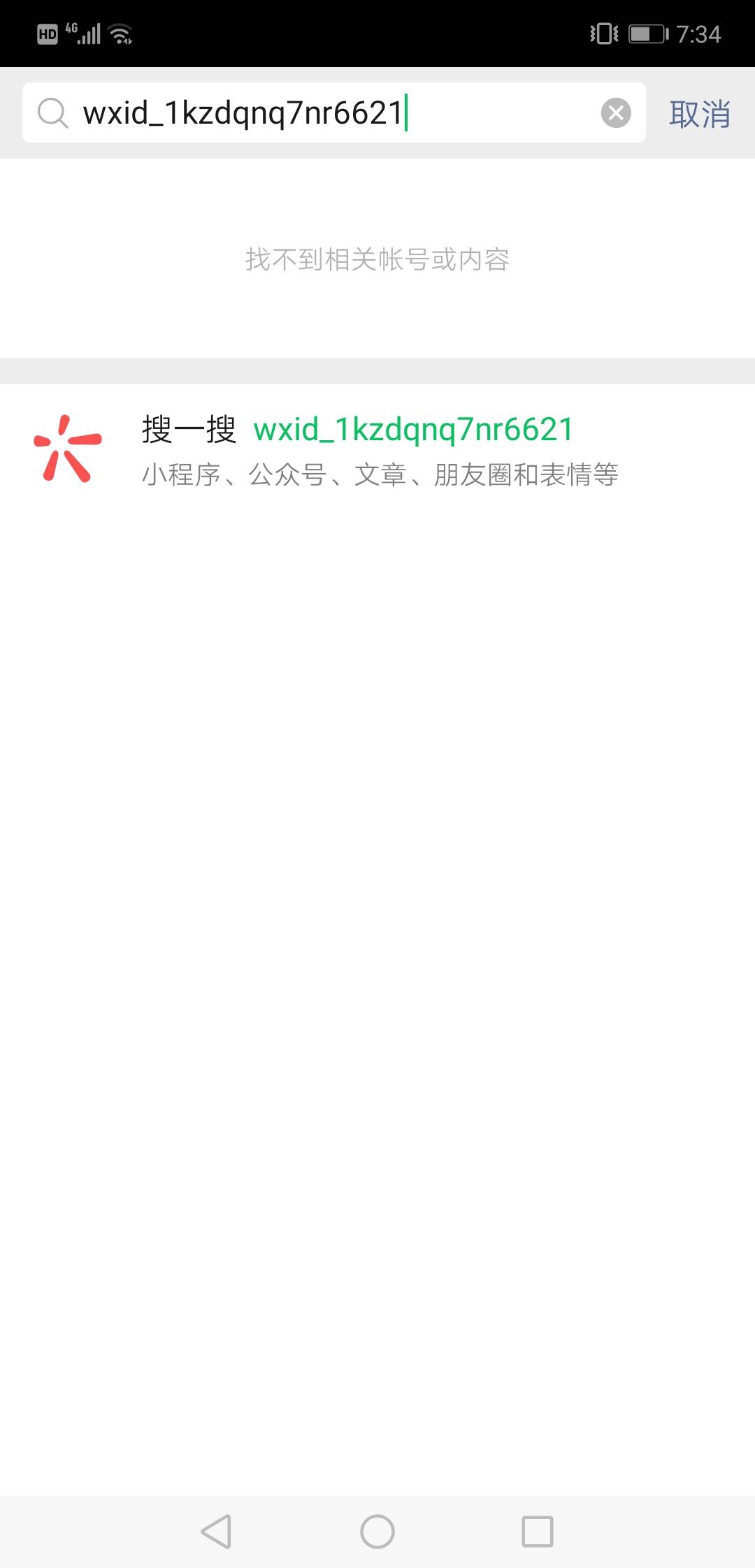755x1568 pixels.
Task: Tap 取消 to cancel the search
Action: pyautogui.click(x=700, y=113)
